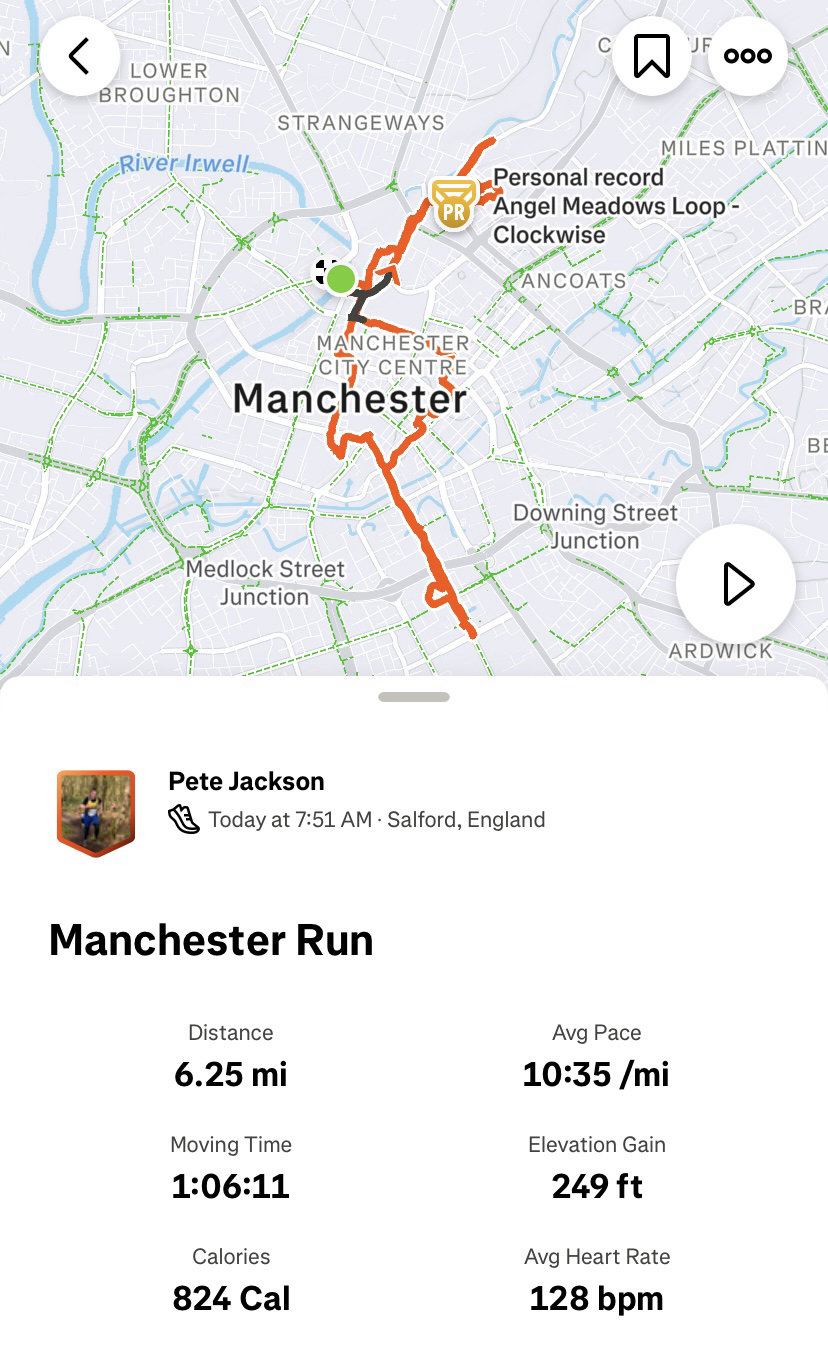Bookmark this Manchester Run activity

[652, 56]
